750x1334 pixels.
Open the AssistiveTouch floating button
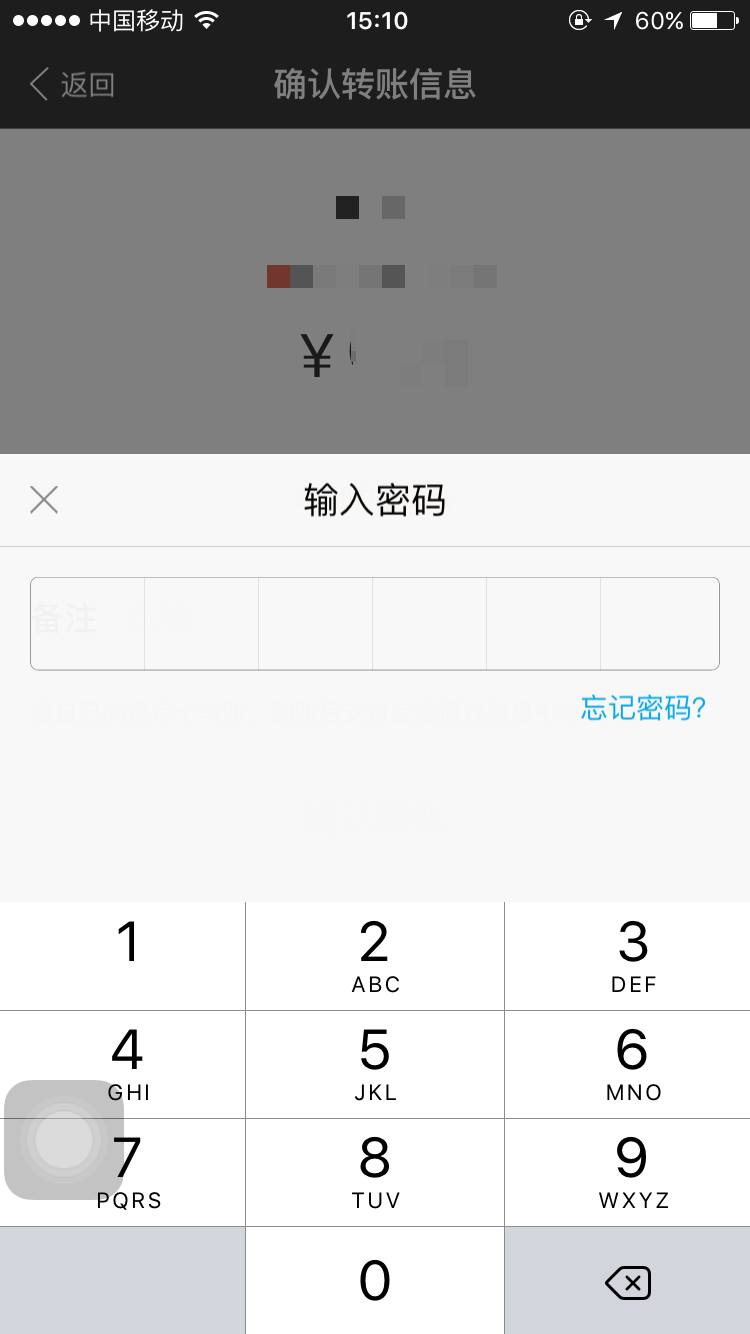pyautogui.click(x=64, y=1139)
